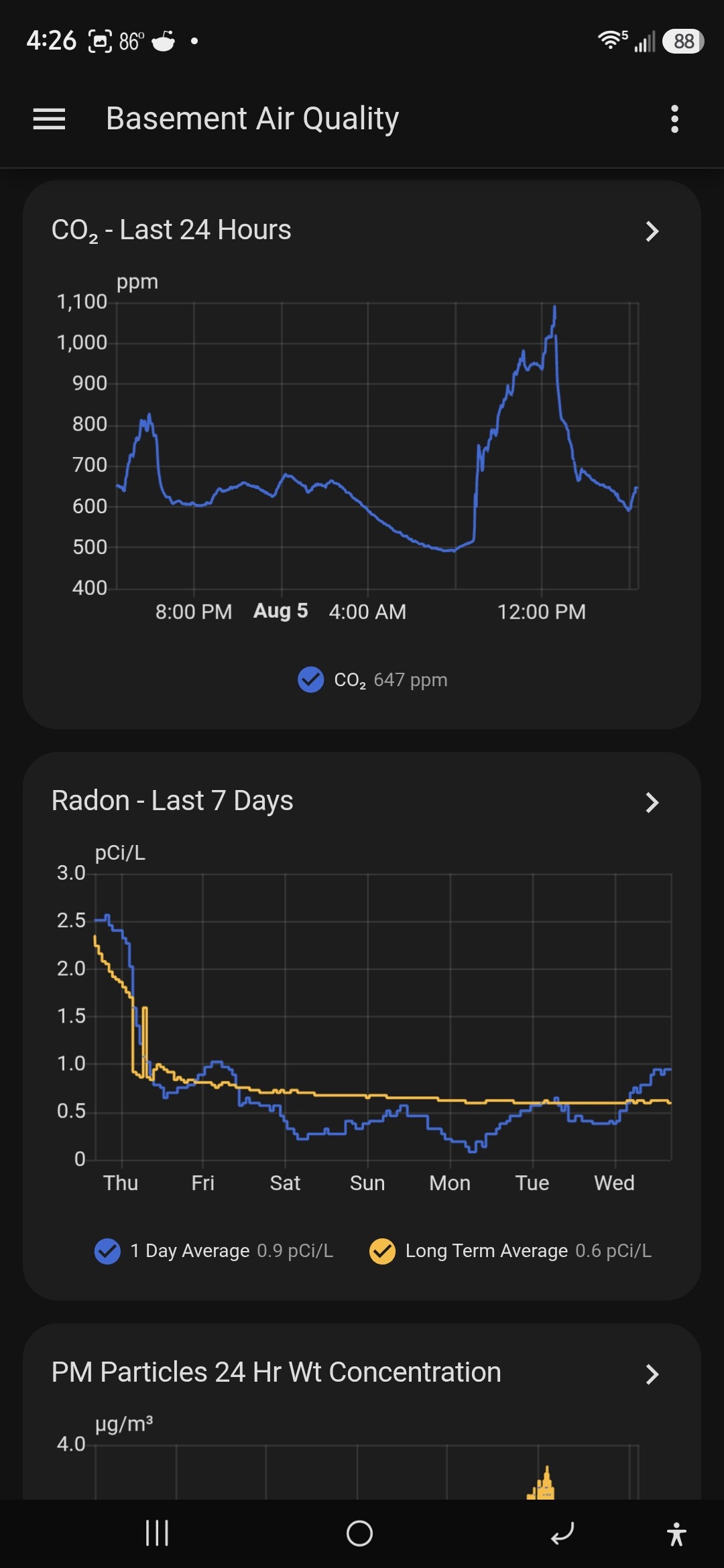Go back using the system back button
Viewport: 724px width, 1568px height.
[562, 1533]
